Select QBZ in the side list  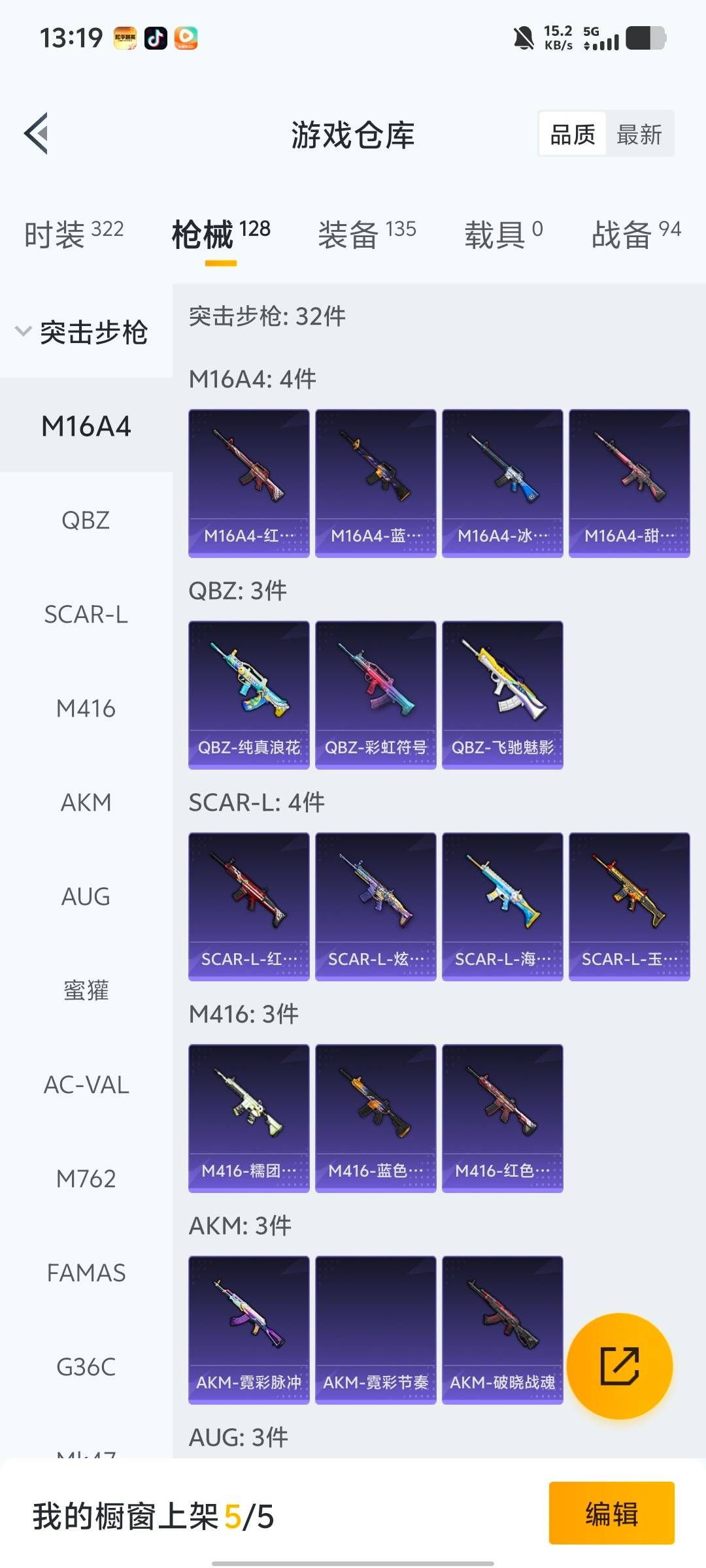(x=86, y=520)
